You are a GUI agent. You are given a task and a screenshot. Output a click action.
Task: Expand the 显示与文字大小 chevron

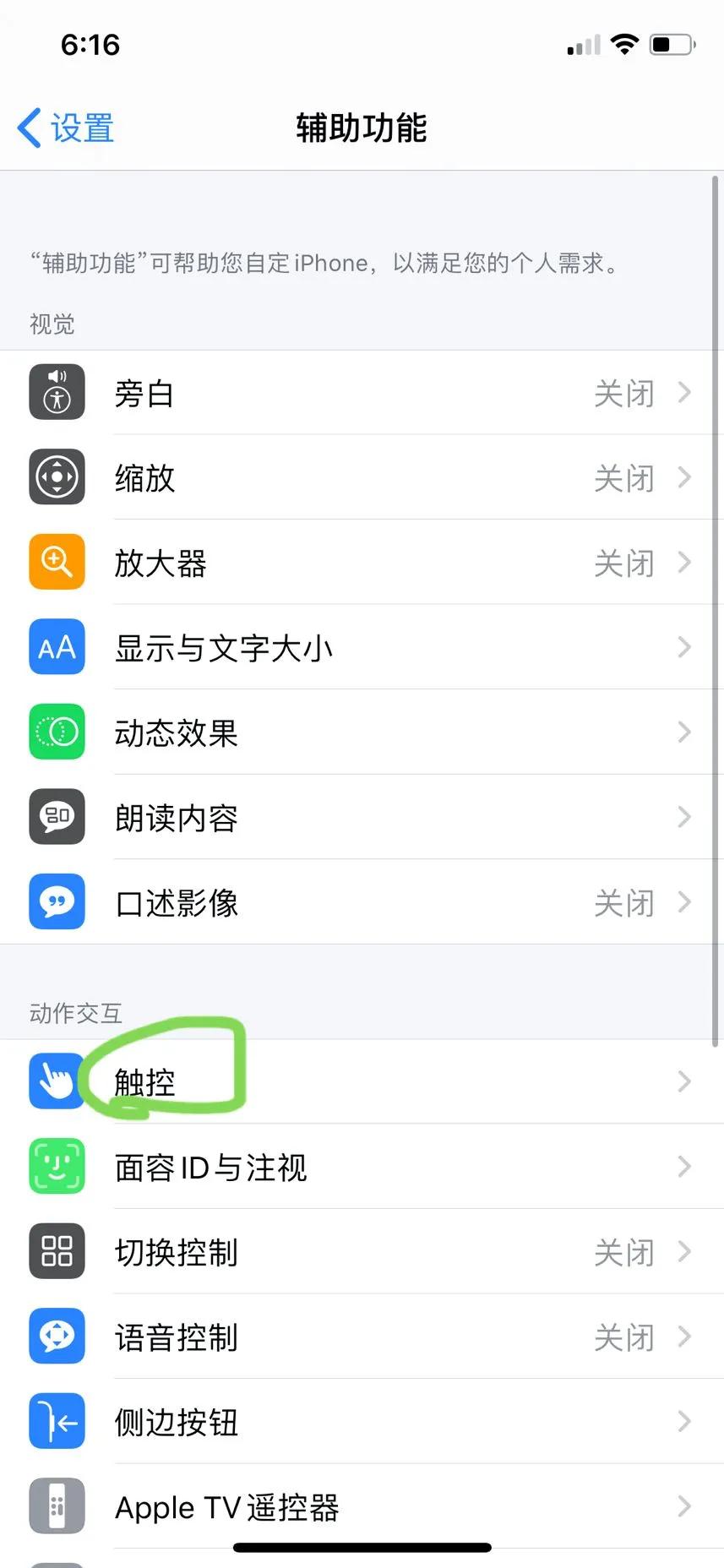(x=684, y=647)
